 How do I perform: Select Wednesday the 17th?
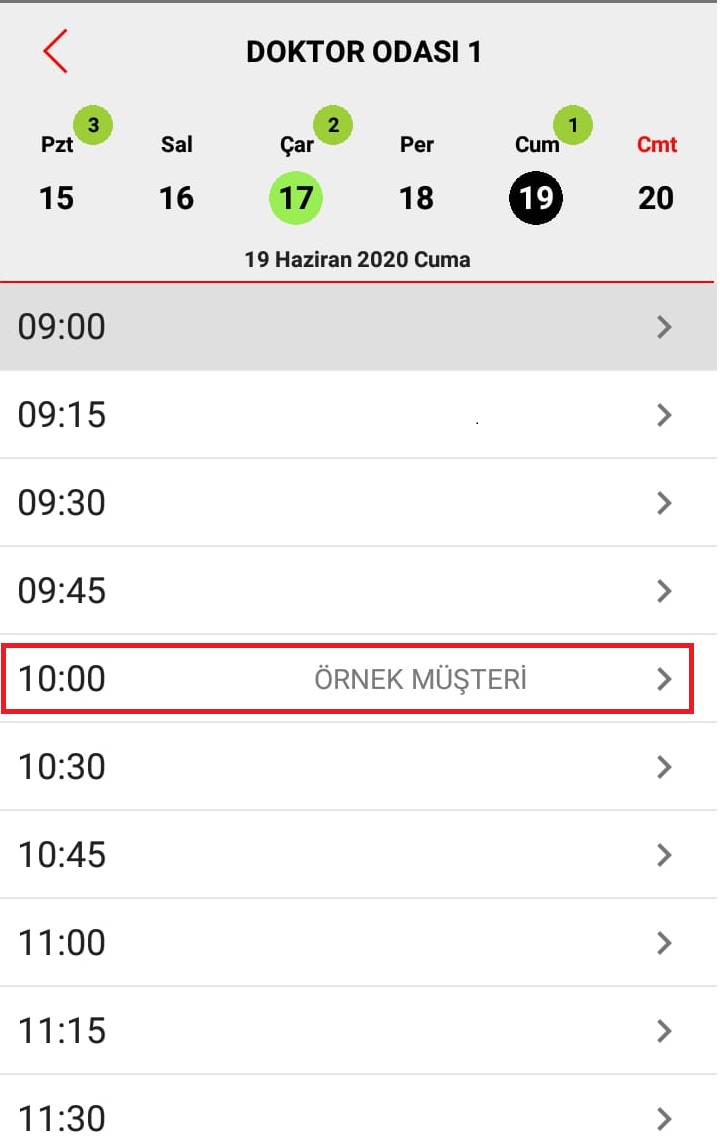click(296, 197)
